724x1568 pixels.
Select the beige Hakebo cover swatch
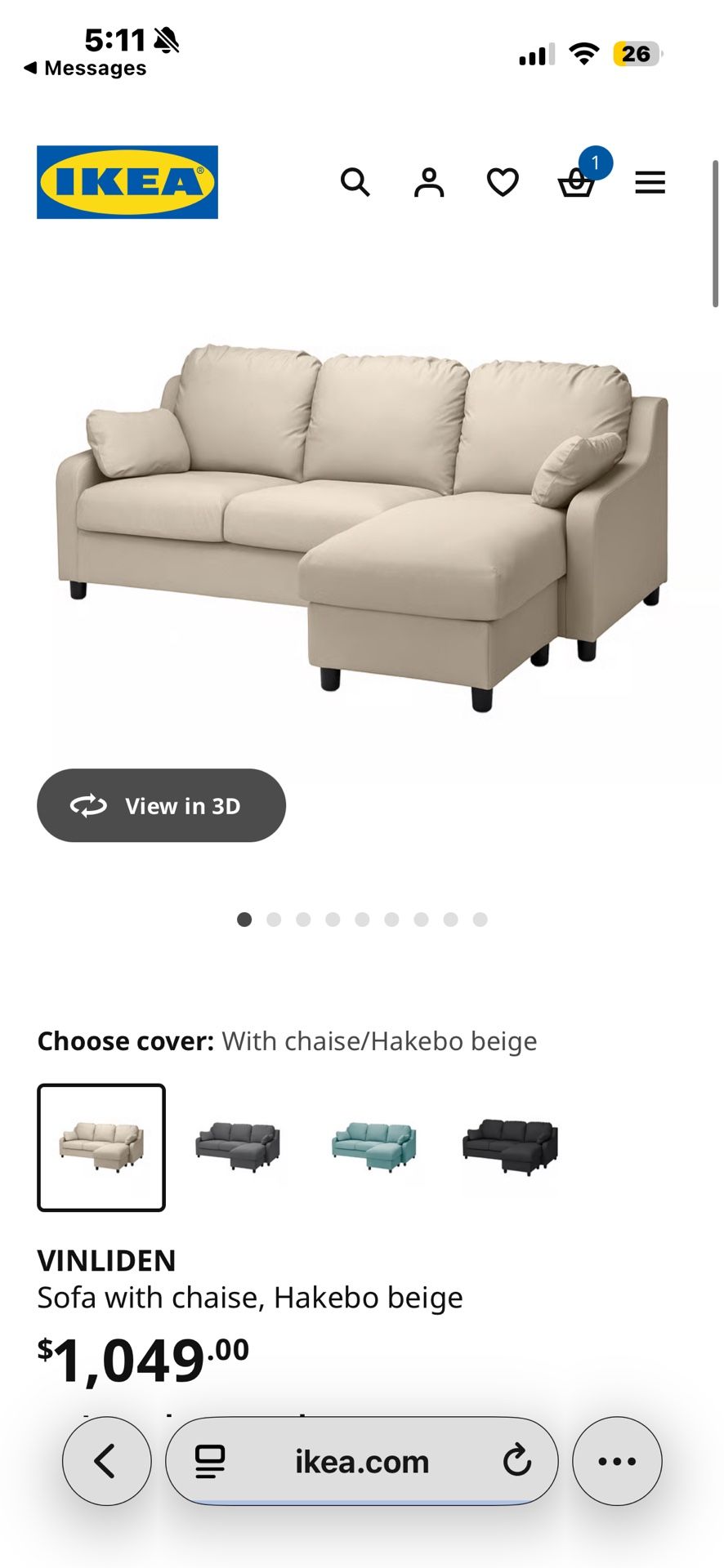101,1147
